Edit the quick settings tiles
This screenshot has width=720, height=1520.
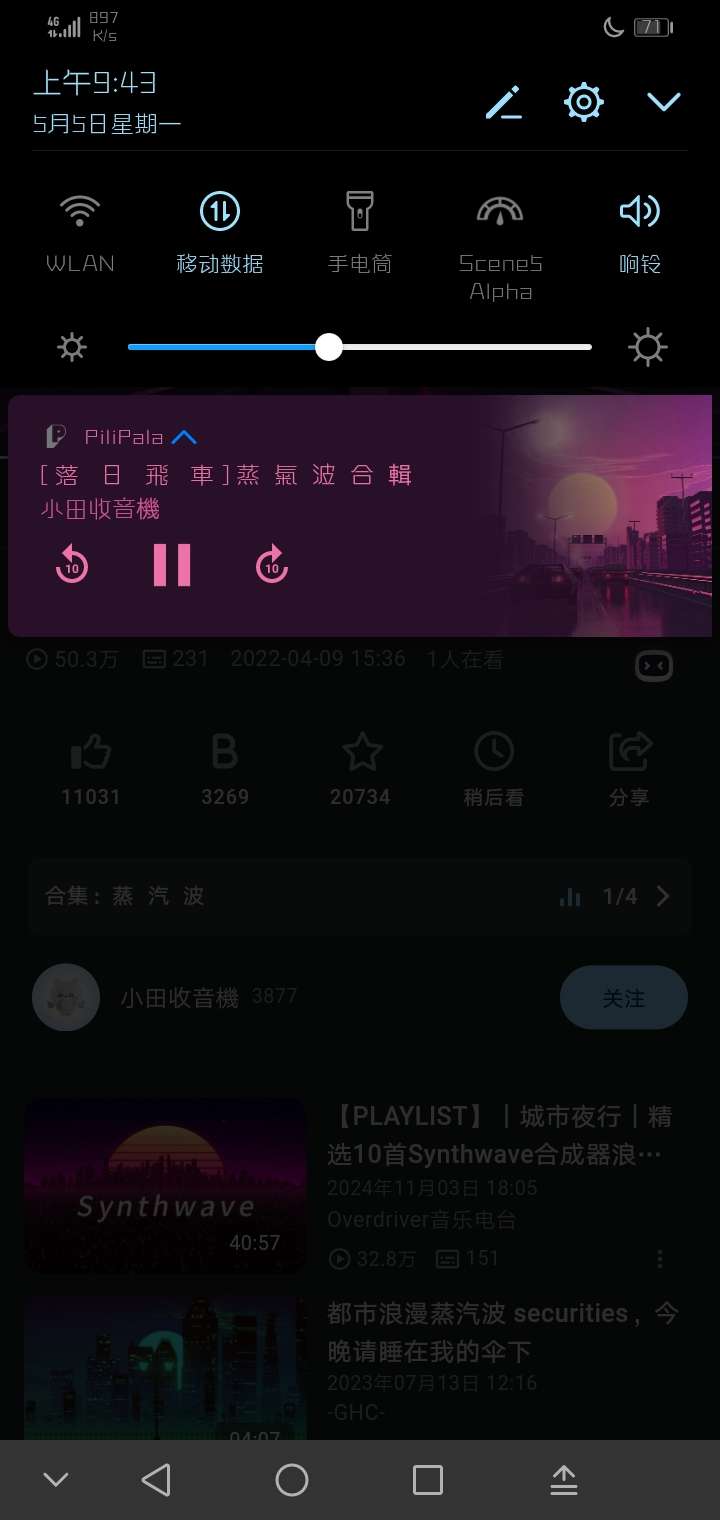tap(504, 103)
